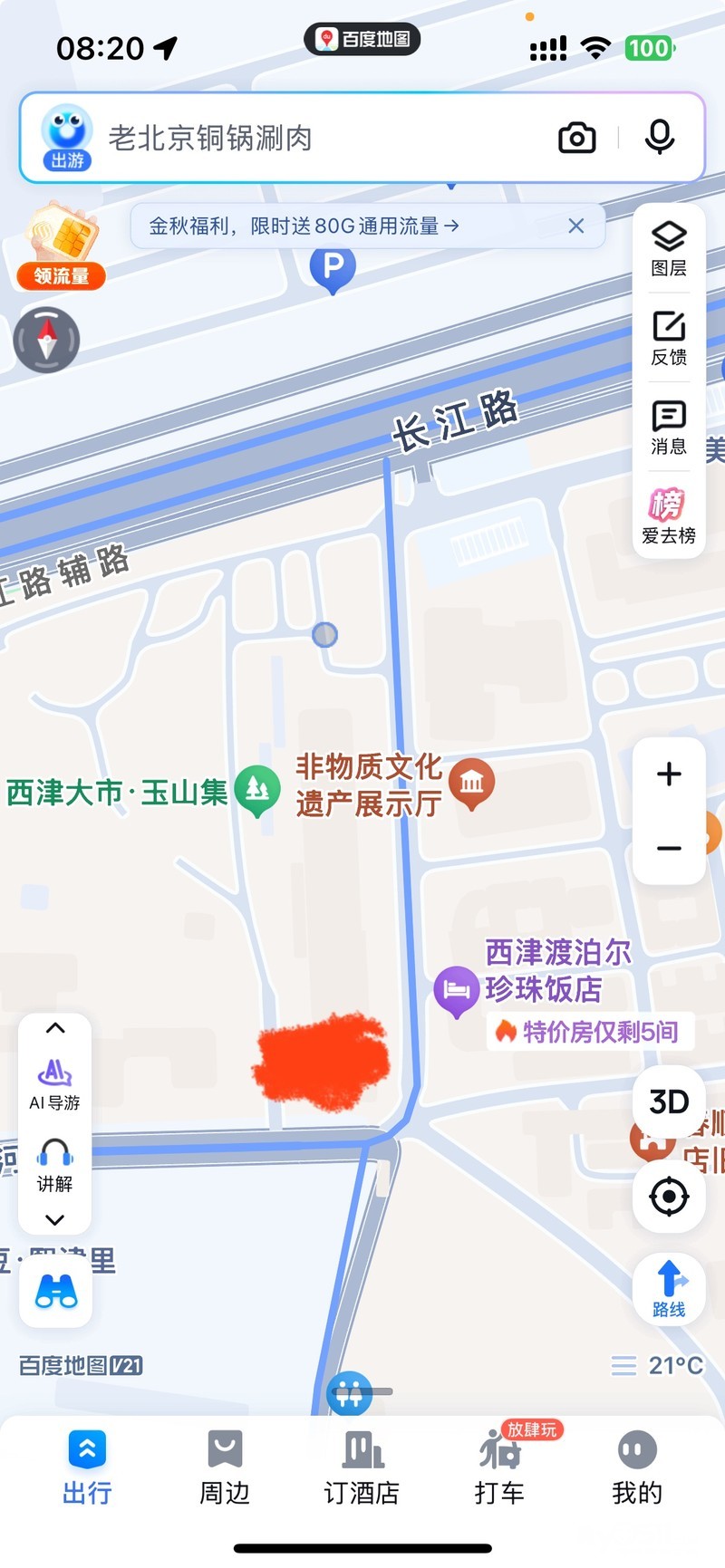
Task: Zoom in the map with the plus button
Action: pos(669,774)
